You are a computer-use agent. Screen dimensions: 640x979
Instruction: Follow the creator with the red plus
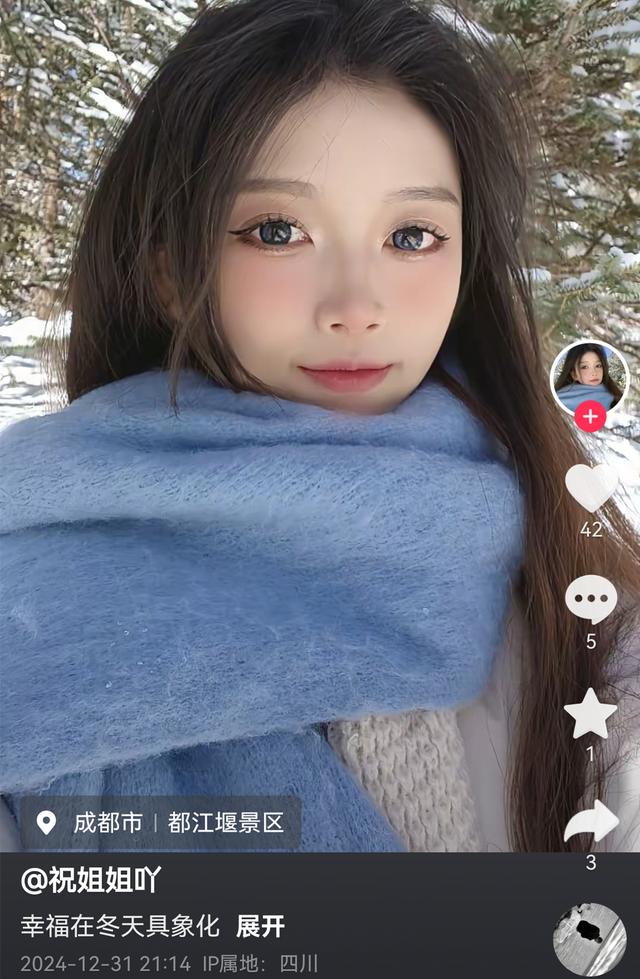coord(591,416)
